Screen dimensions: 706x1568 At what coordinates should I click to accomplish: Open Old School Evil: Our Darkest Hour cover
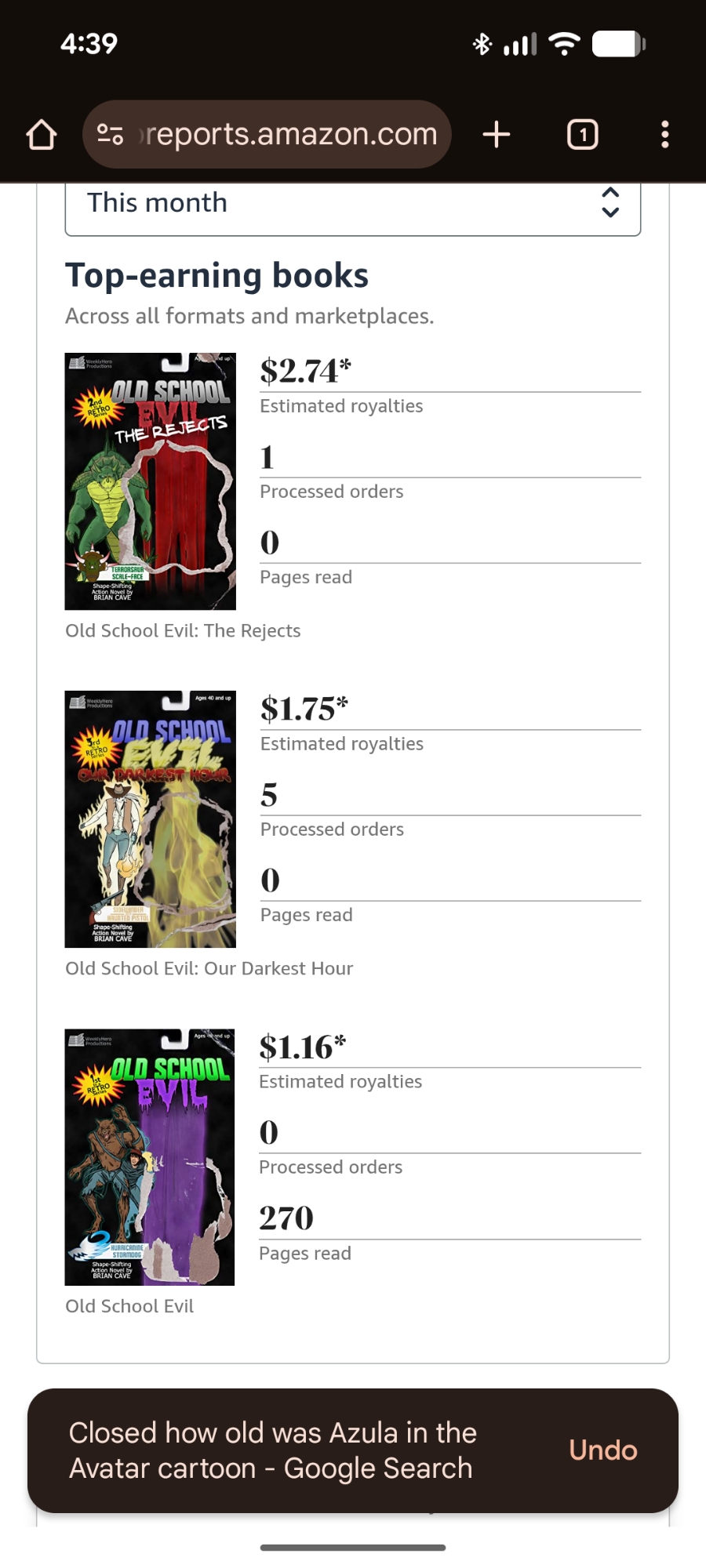151,819
